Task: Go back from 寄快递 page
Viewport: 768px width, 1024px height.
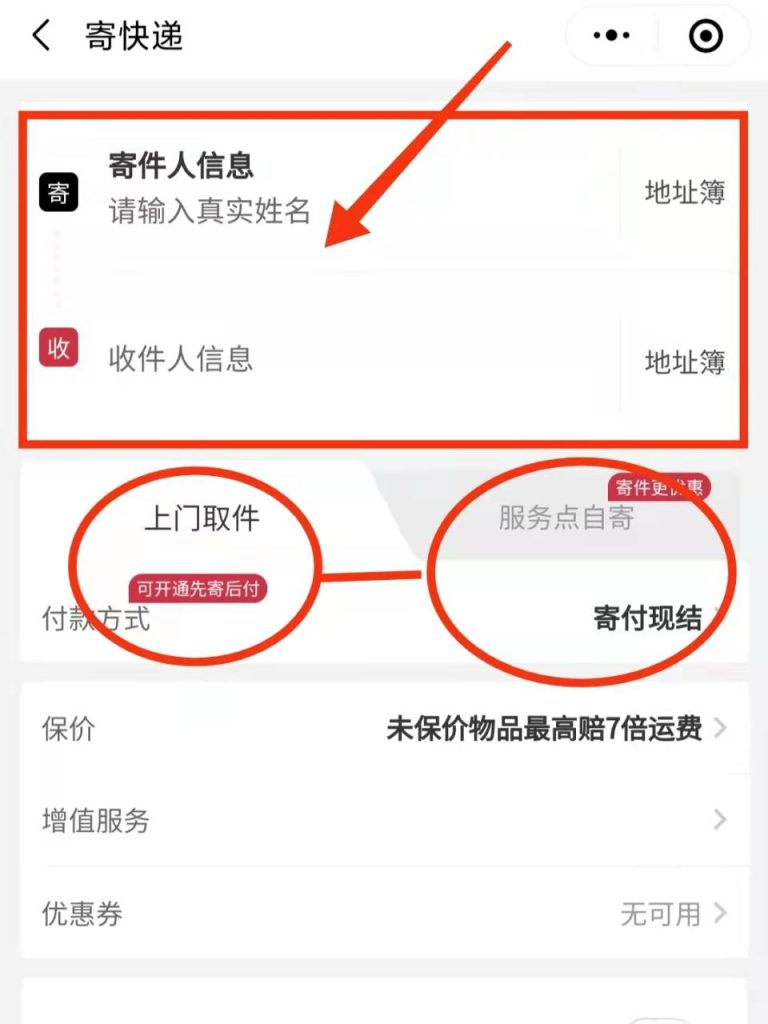Action: pyautogui.click(x=41, y=37)
